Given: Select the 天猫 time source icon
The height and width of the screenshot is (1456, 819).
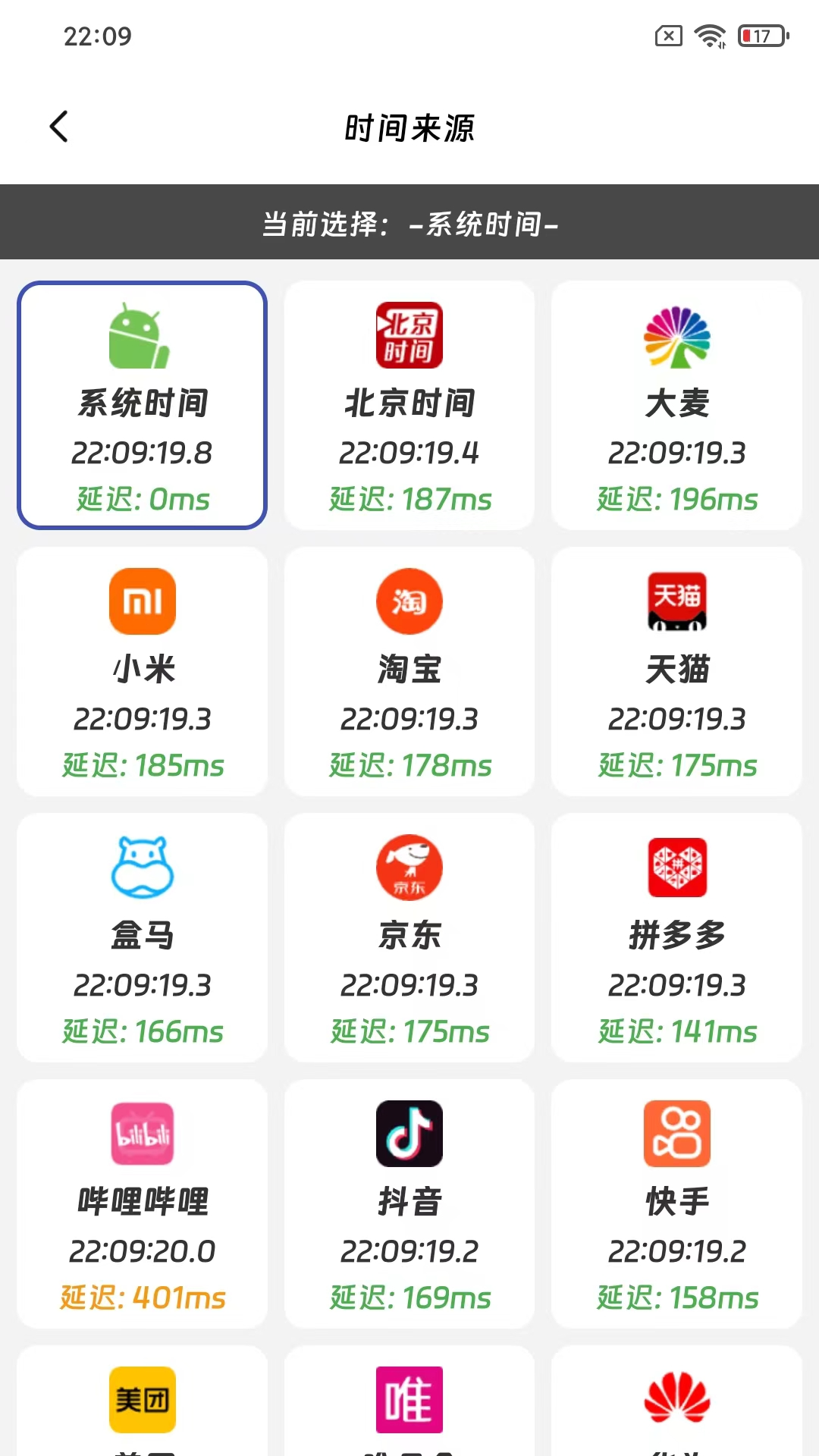Looking at the screenshot, I should point(676,601).
